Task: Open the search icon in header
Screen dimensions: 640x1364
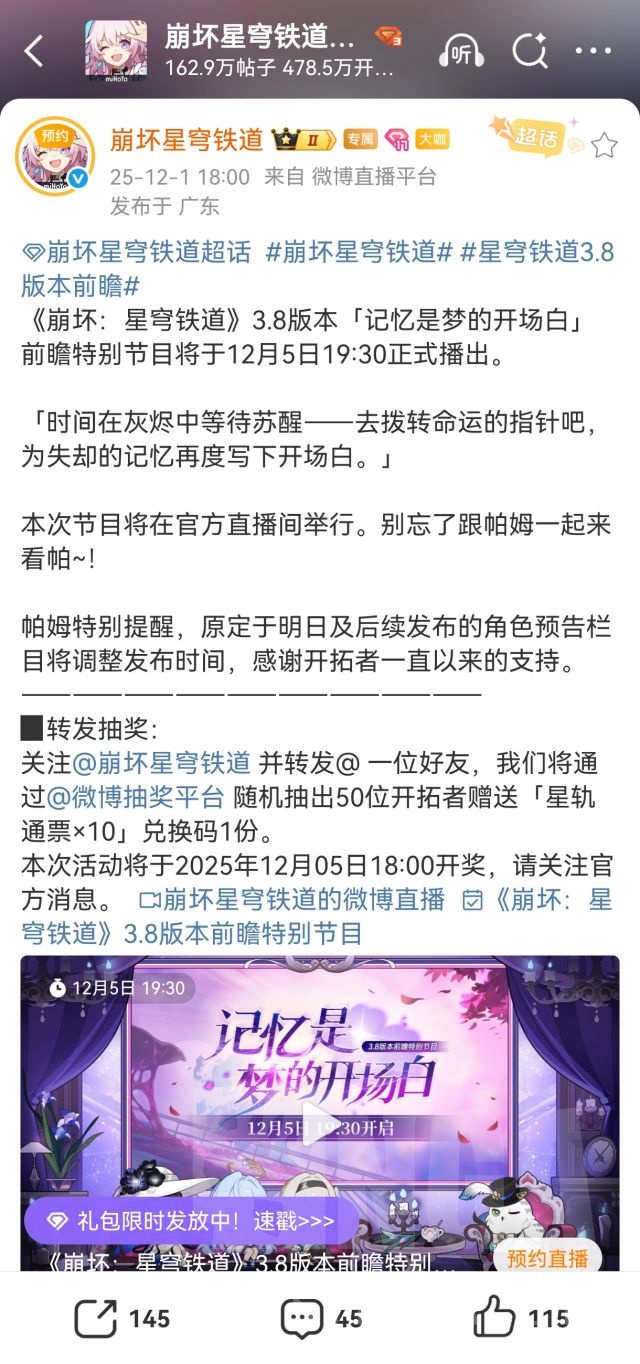Action: pos(527,52)
